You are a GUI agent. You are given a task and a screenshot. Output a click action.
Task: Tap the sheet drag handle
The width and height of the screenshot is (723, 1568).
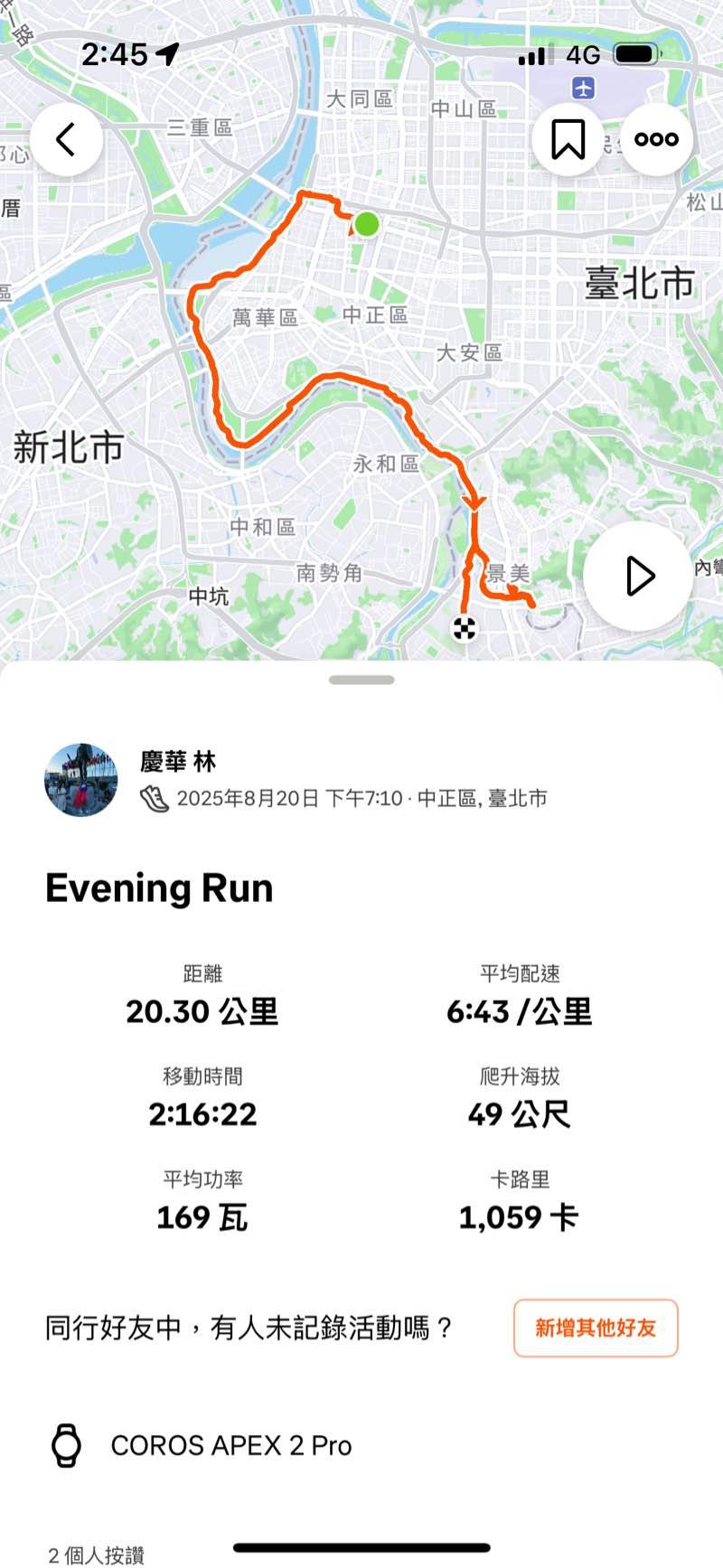(x=361, y=680)
